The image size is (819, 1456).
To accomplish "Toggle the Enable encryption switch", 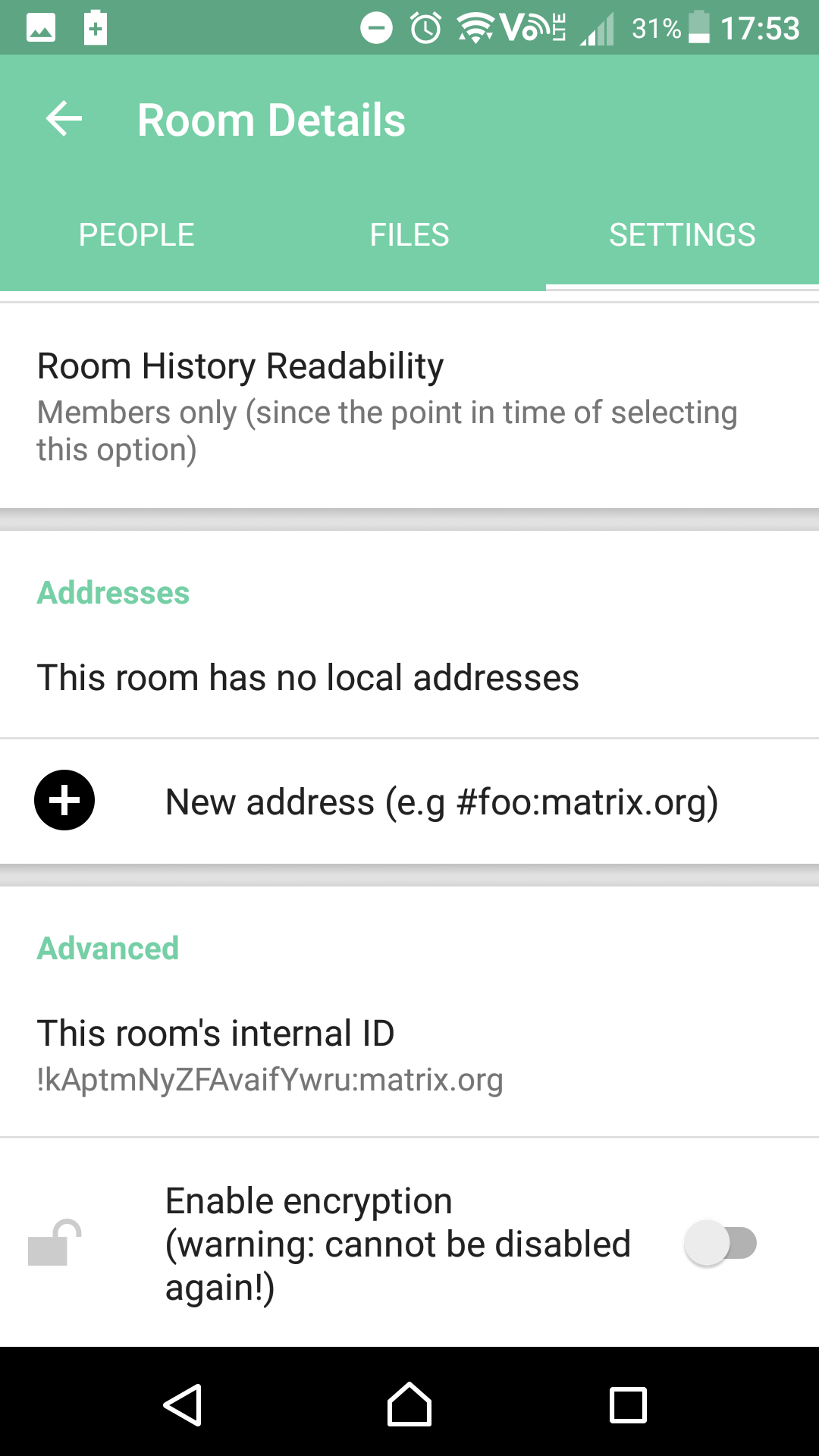I will (x=720, y=1243).
